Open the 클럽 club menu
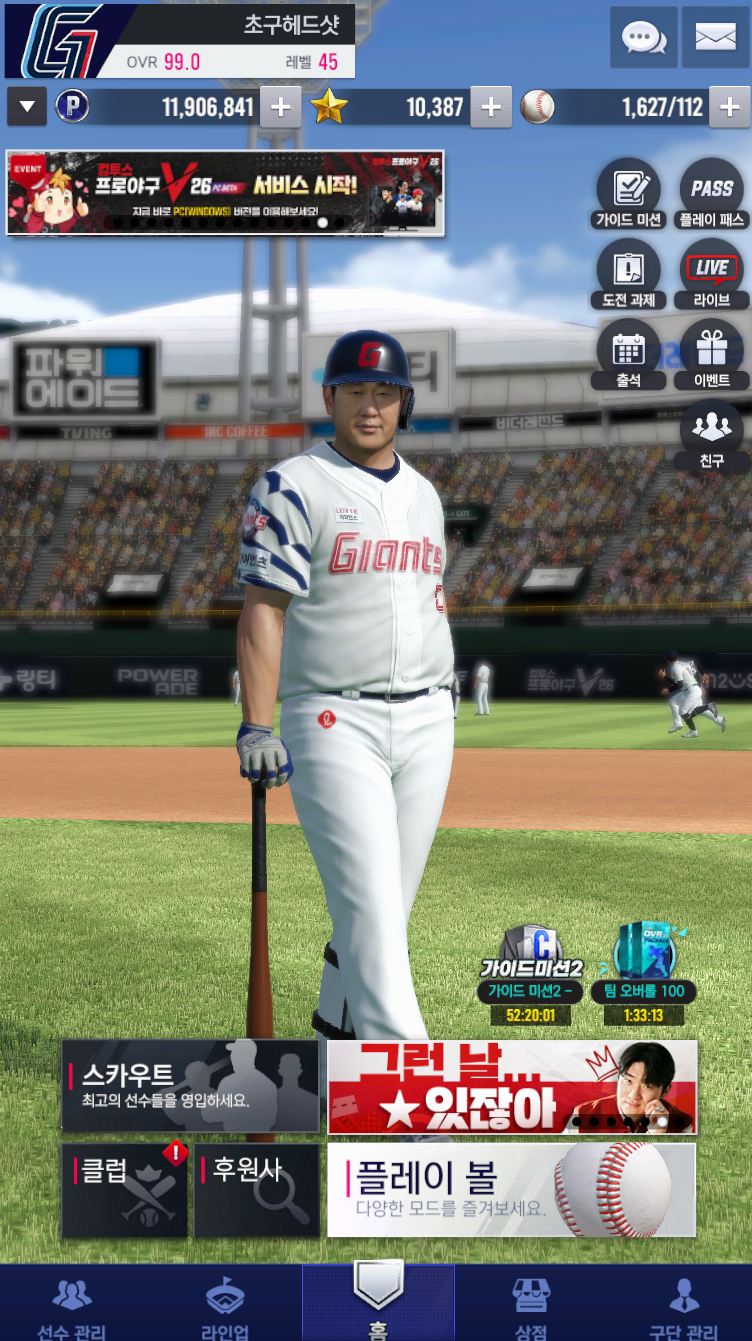The image size is (752, 1341). (x=124, y=1191)
